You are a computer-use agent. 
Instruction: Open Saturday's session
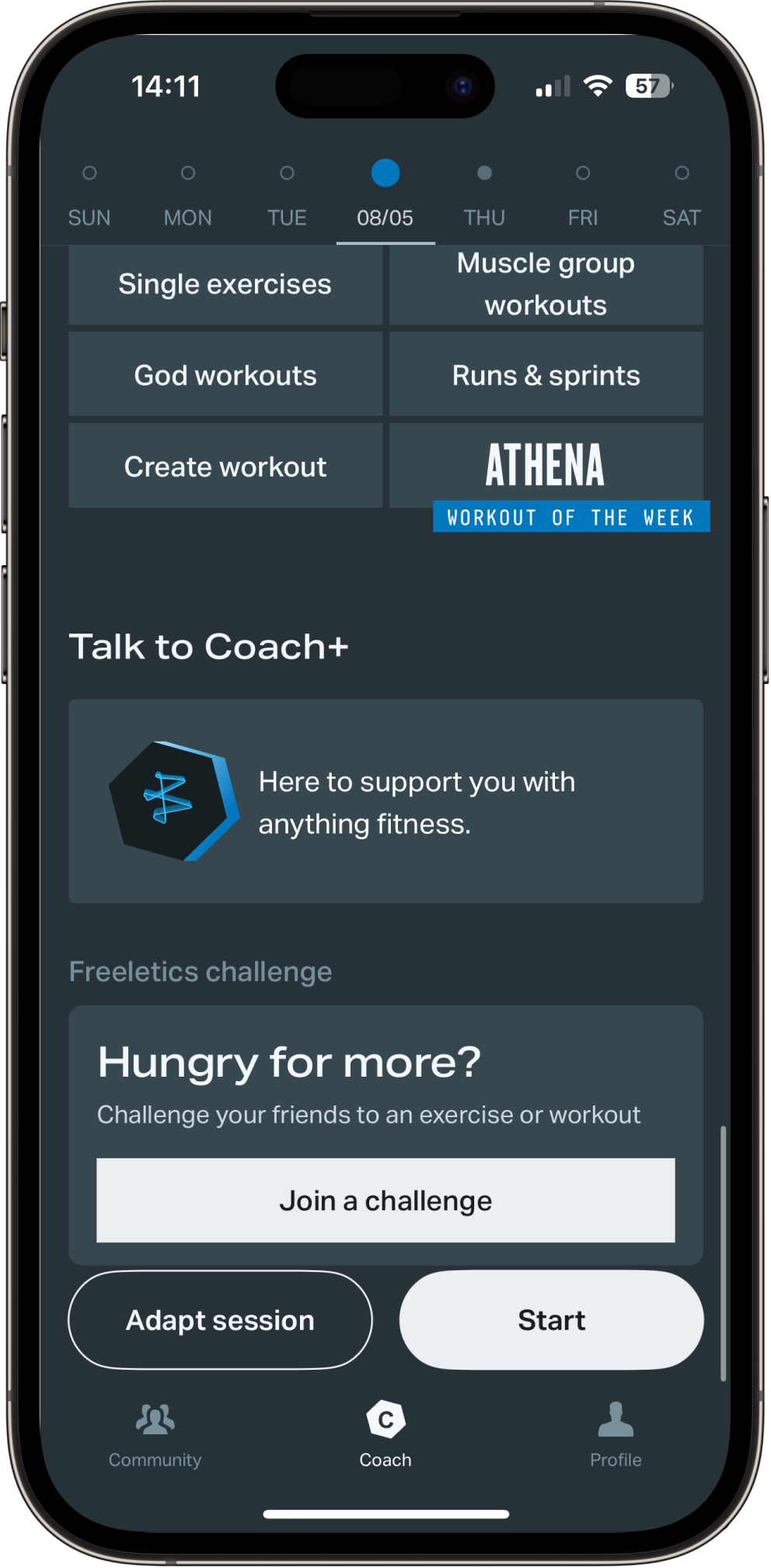click(682, 197)
